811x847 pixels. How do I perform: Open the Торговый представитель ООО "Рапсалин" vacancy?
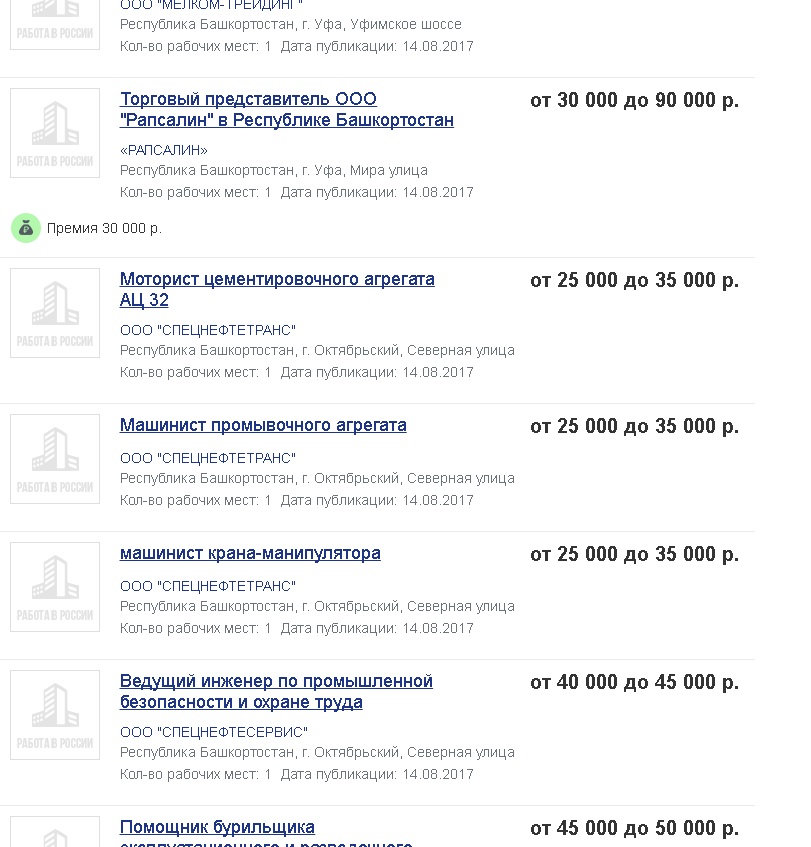(x=286, y=110)
